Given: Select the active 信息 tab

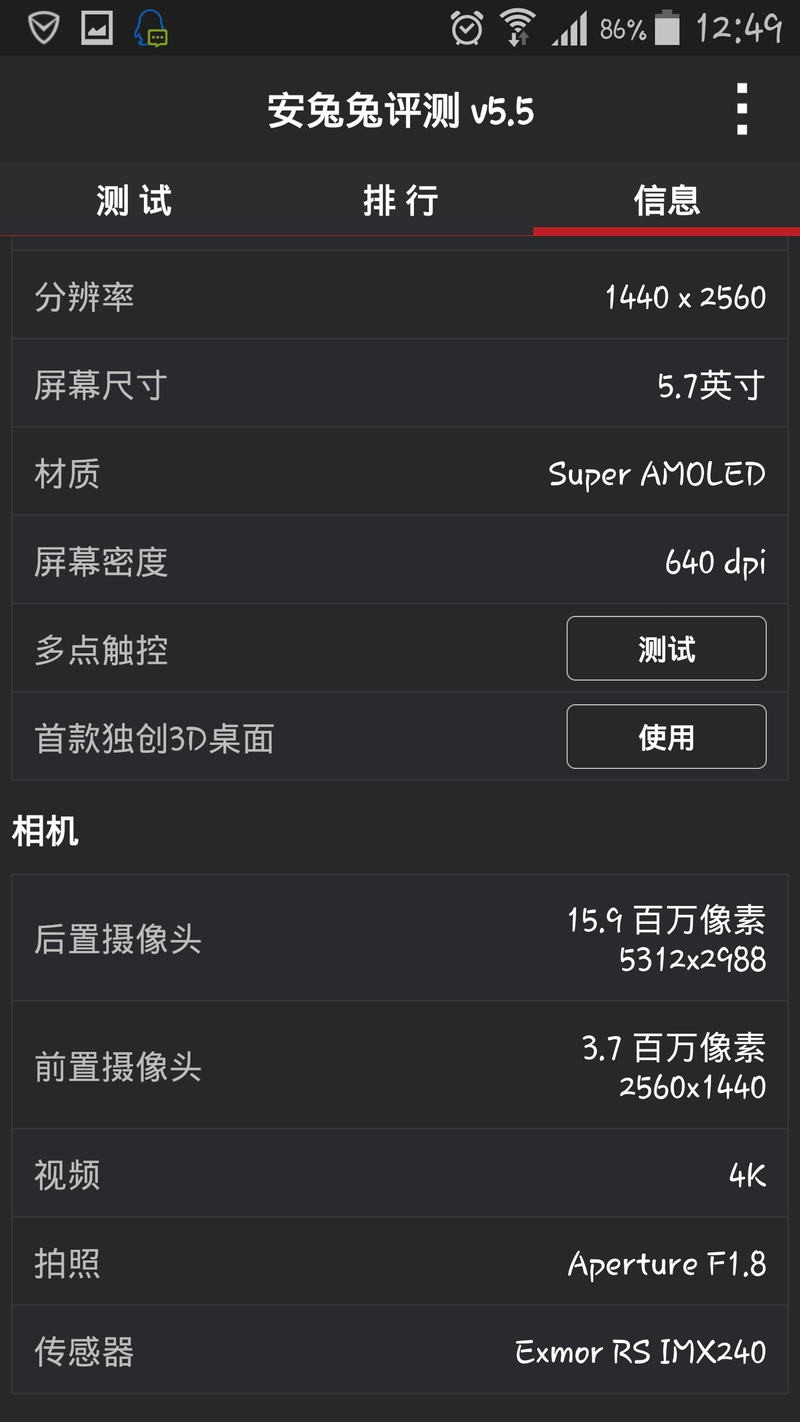Looking at the screenshot, I should [x=666, y=199].
